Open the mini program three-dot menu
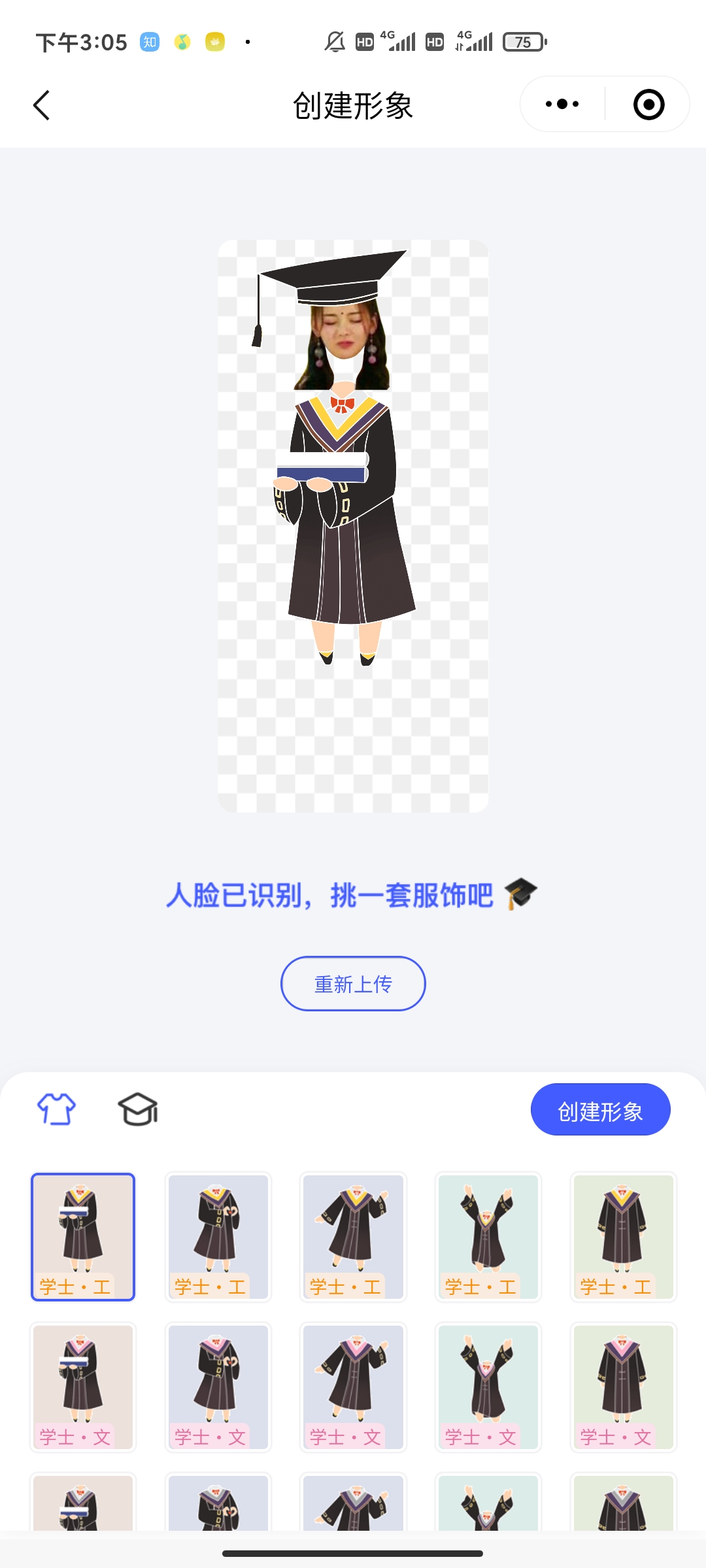The width and height of the screenshot is (706, 1568). click(562, 105)
